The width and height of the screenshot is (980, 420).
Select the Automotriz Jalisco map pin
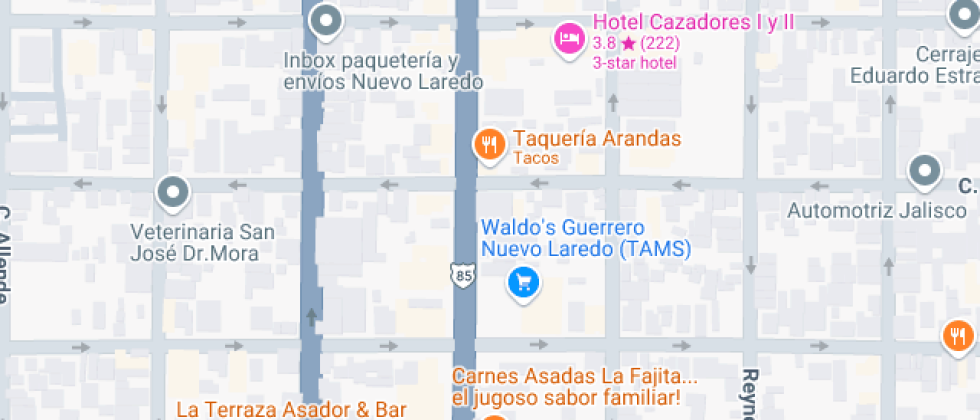[x=924, y=172]
